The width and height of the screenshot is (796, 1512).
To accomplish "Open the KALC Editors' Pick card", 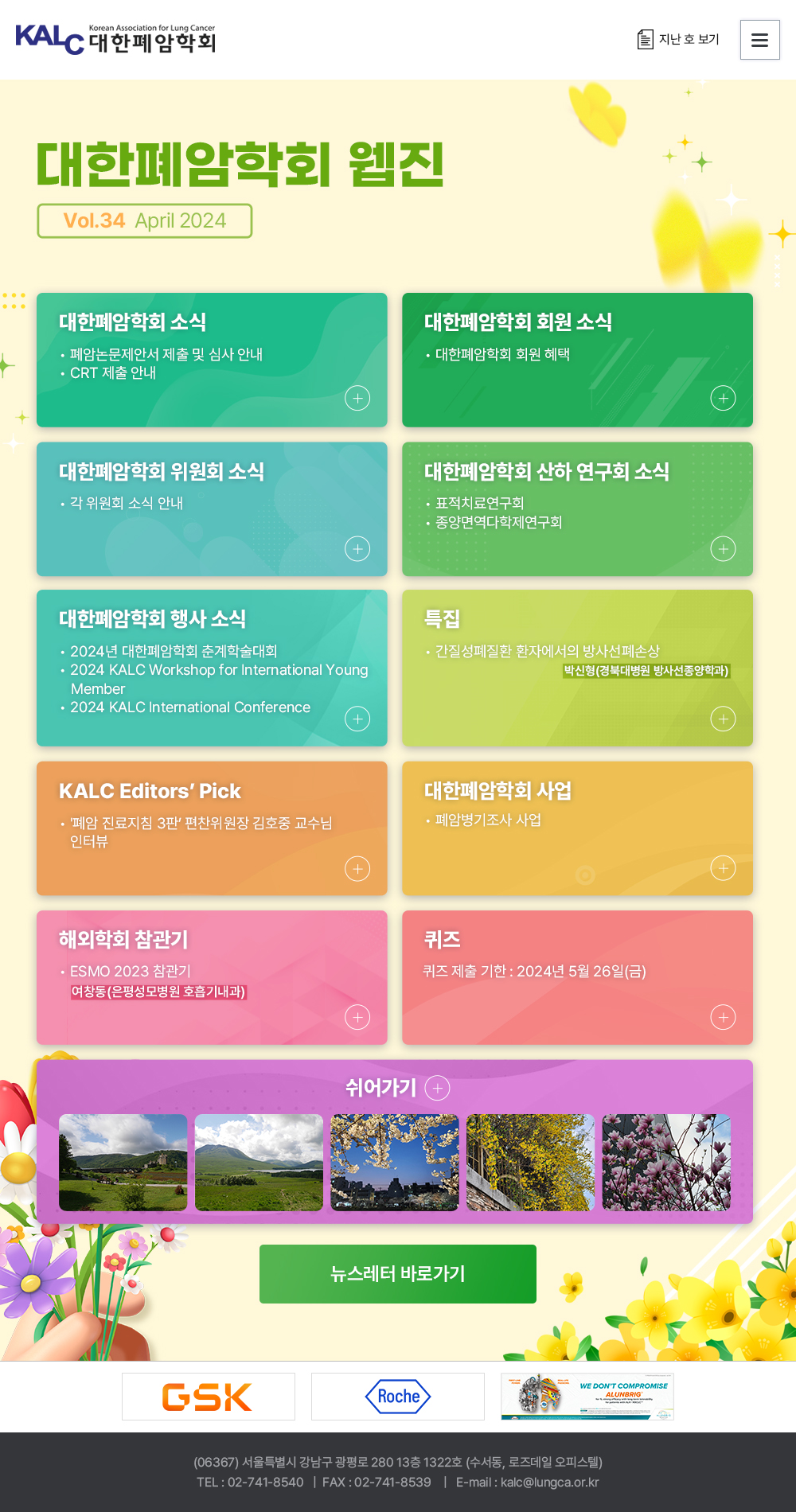I will pyautogui.click(x=212, y=828).
